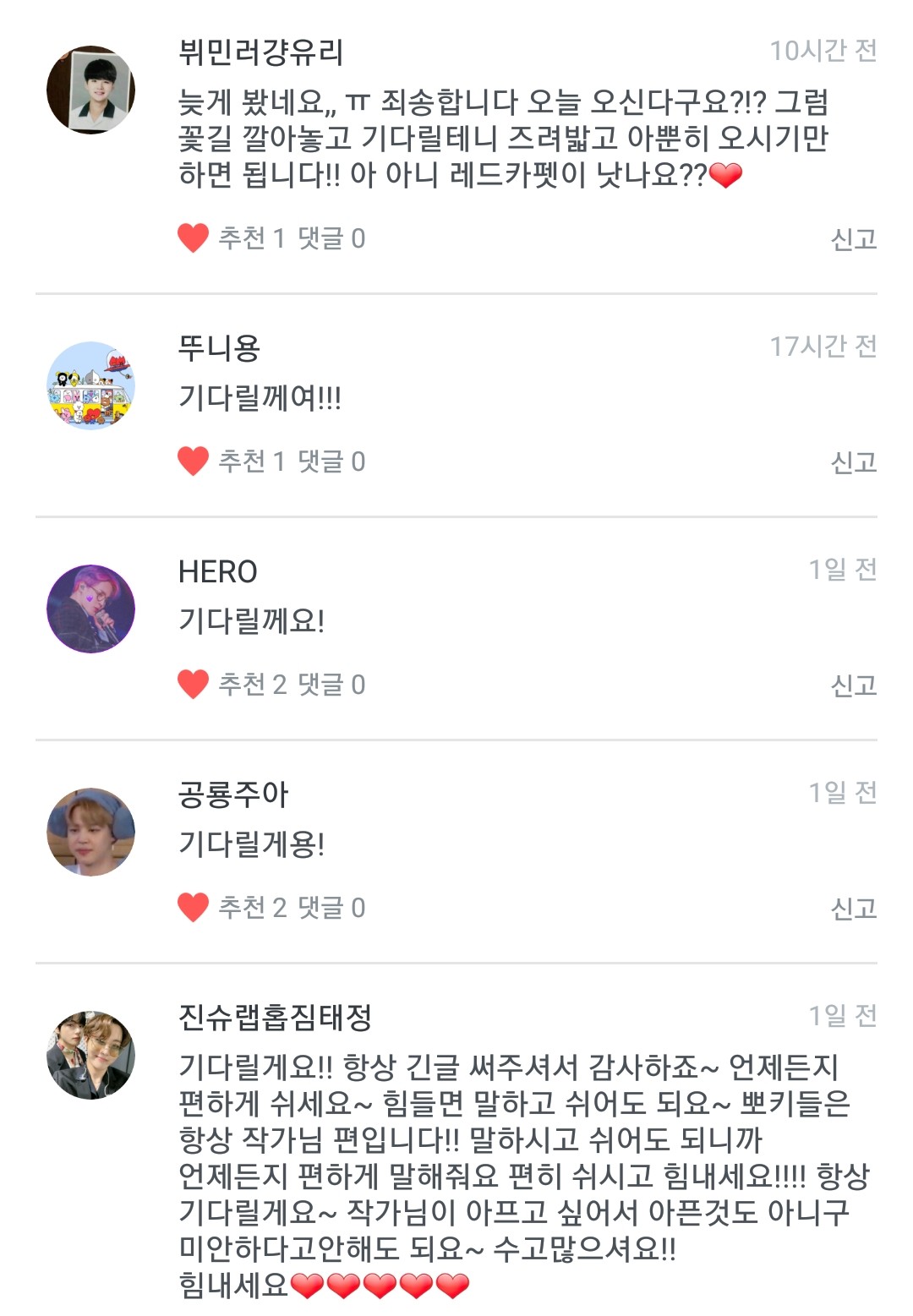This screenshot has width=913, height=1316.
Task: View 뚜니용's profile avatar
Action: 90,385
